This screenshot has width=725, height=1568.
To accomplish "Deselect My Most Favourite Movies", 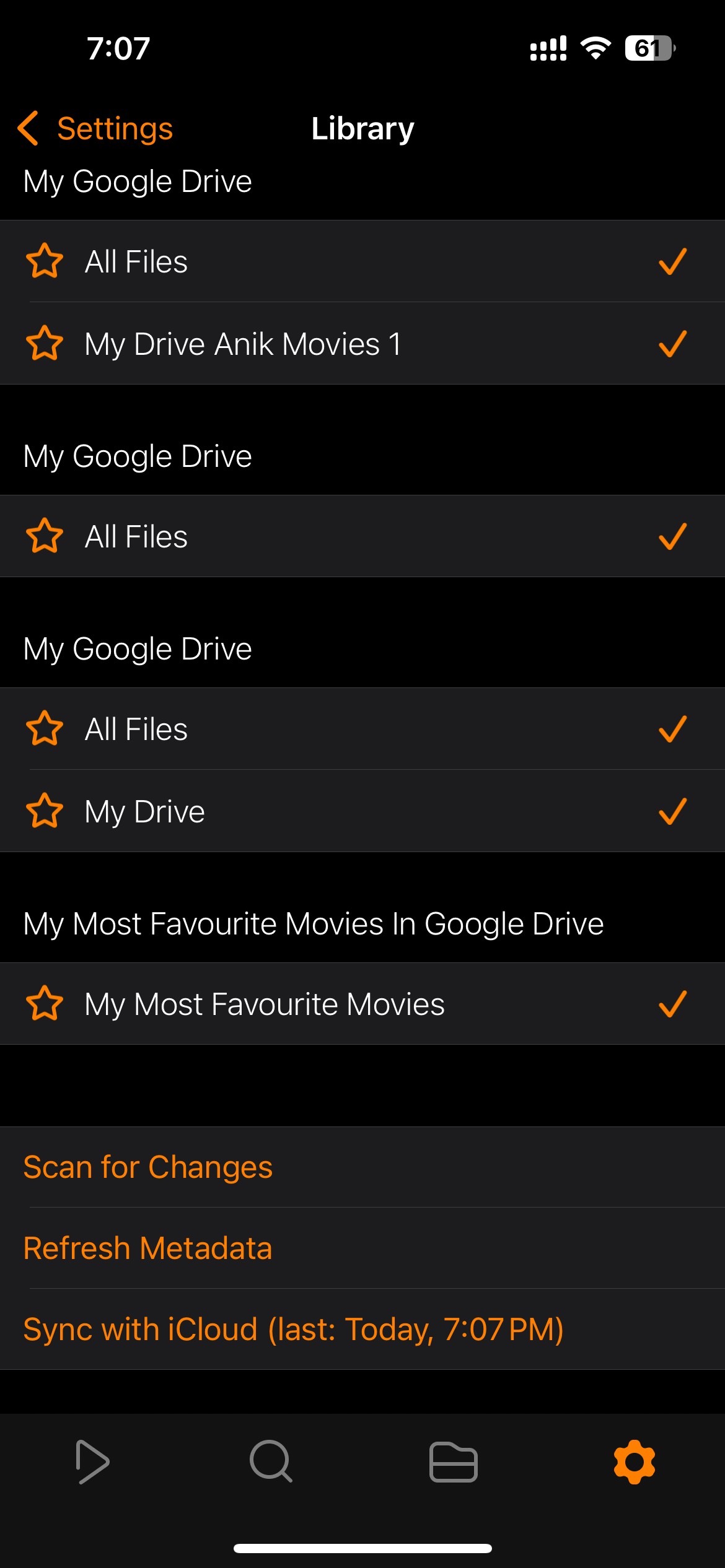I will [x=672, y=1004].
